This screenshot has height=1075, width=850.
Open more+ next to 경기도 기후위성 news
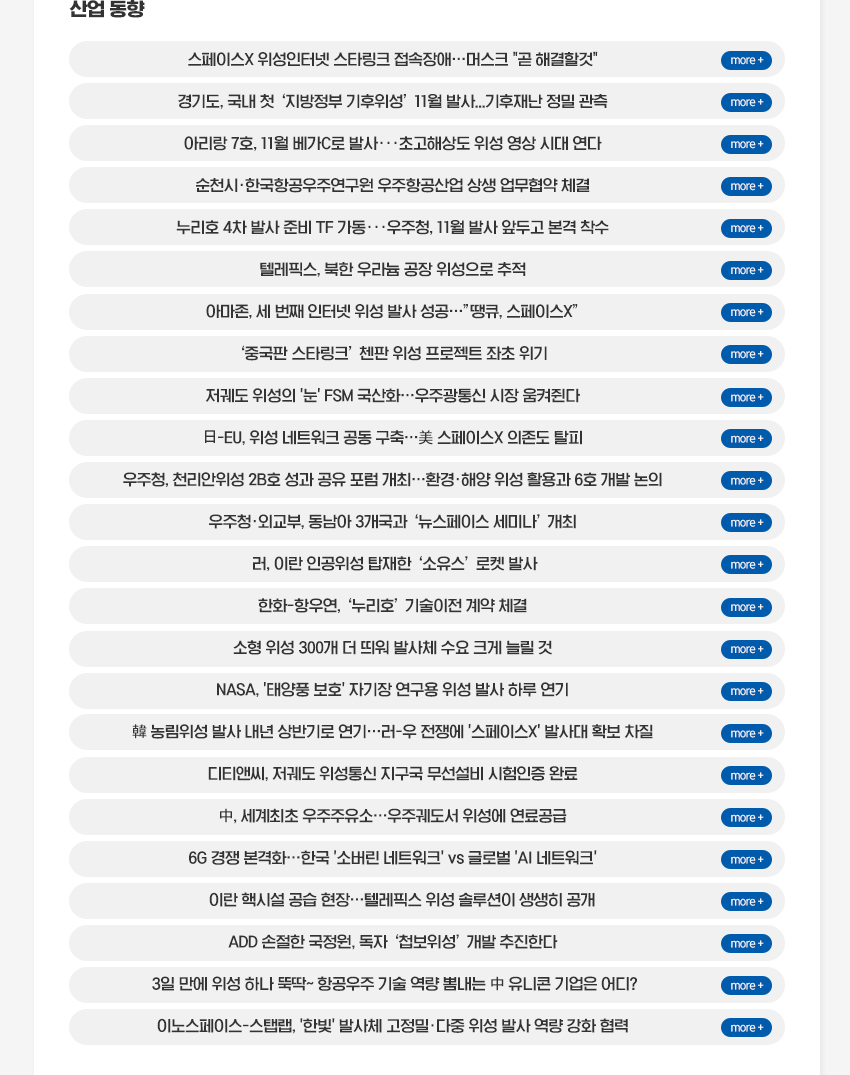(x=746, y=102)
